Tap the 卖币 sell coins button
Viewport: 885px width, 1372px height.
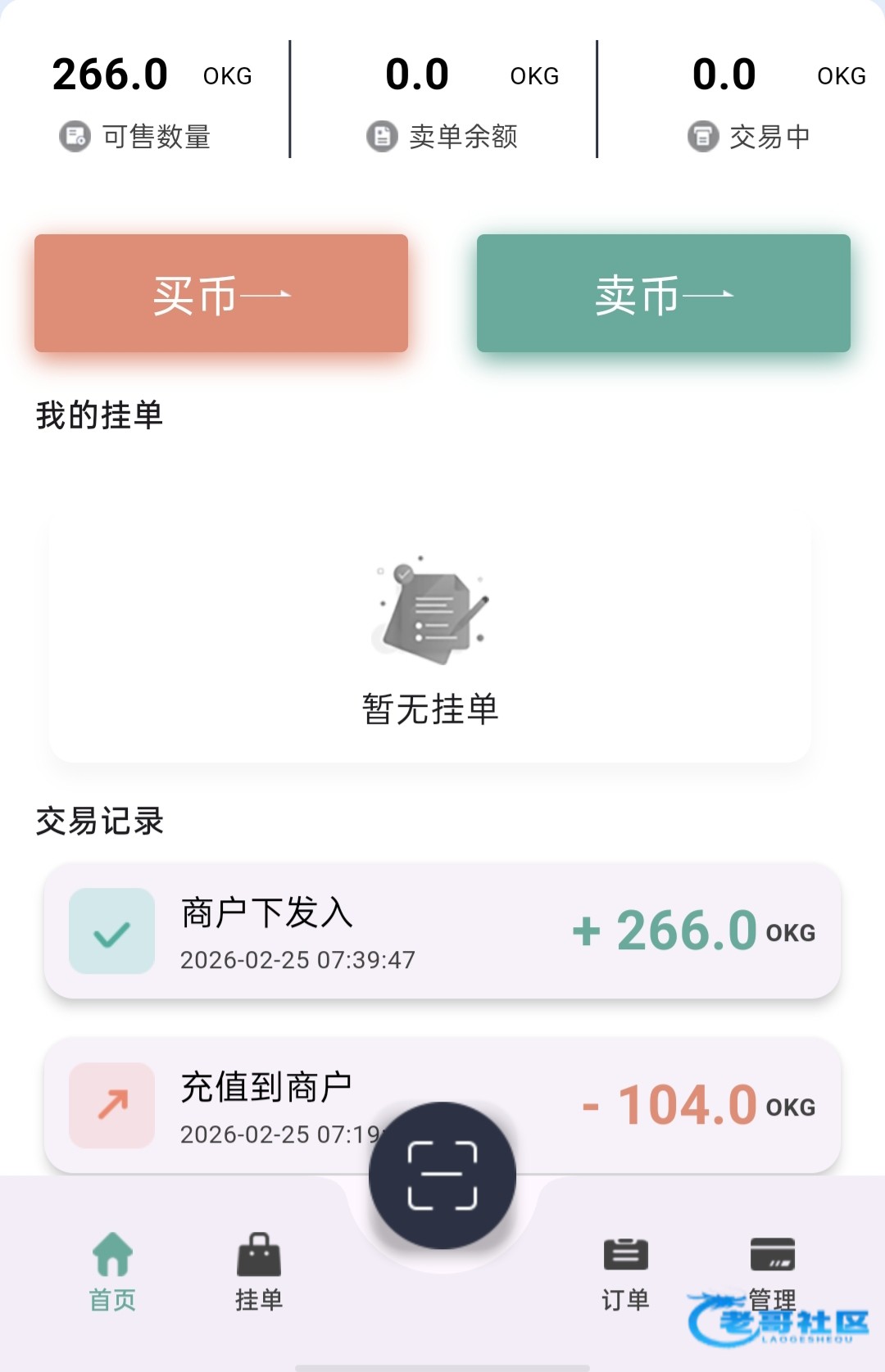coord(663,293)
